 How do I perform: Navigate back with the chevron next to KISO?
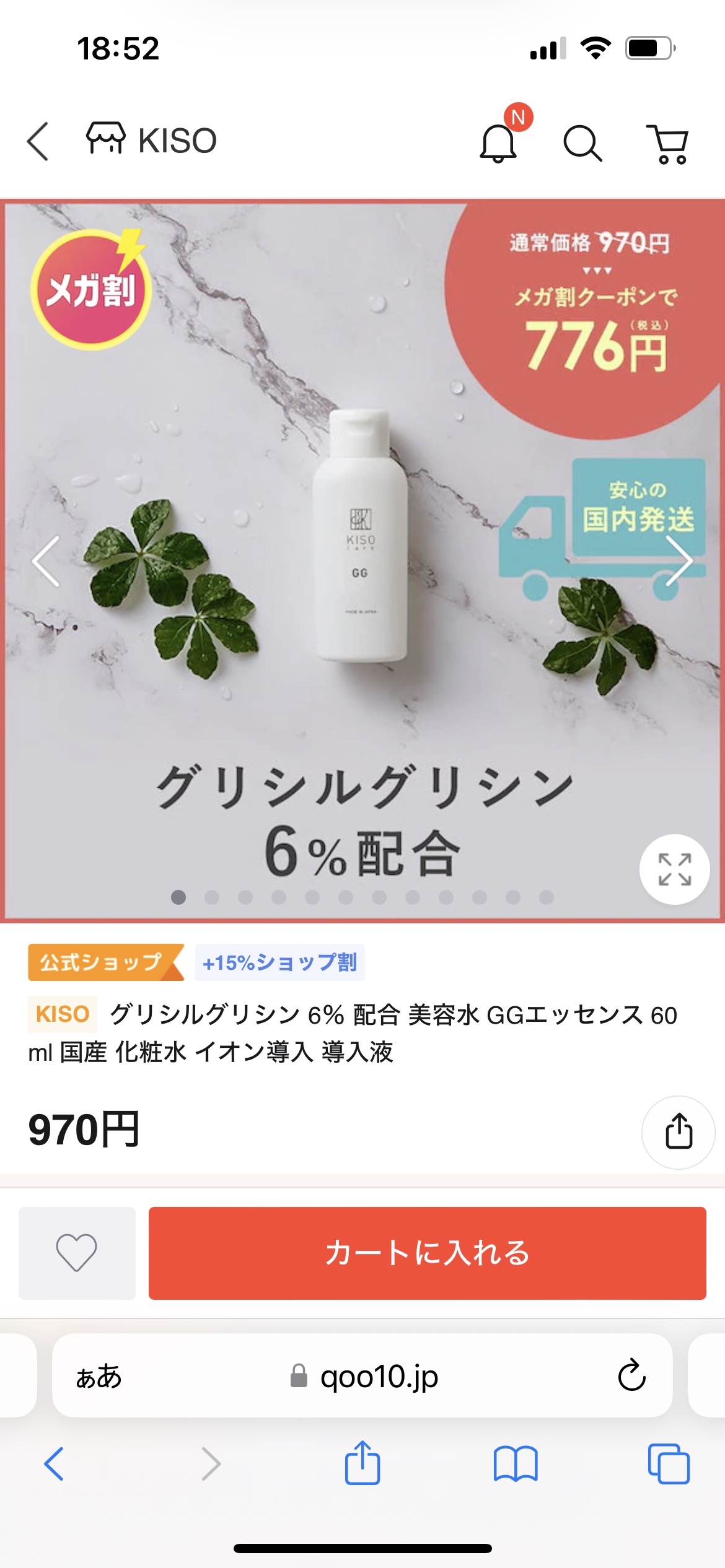coord(37,142)
